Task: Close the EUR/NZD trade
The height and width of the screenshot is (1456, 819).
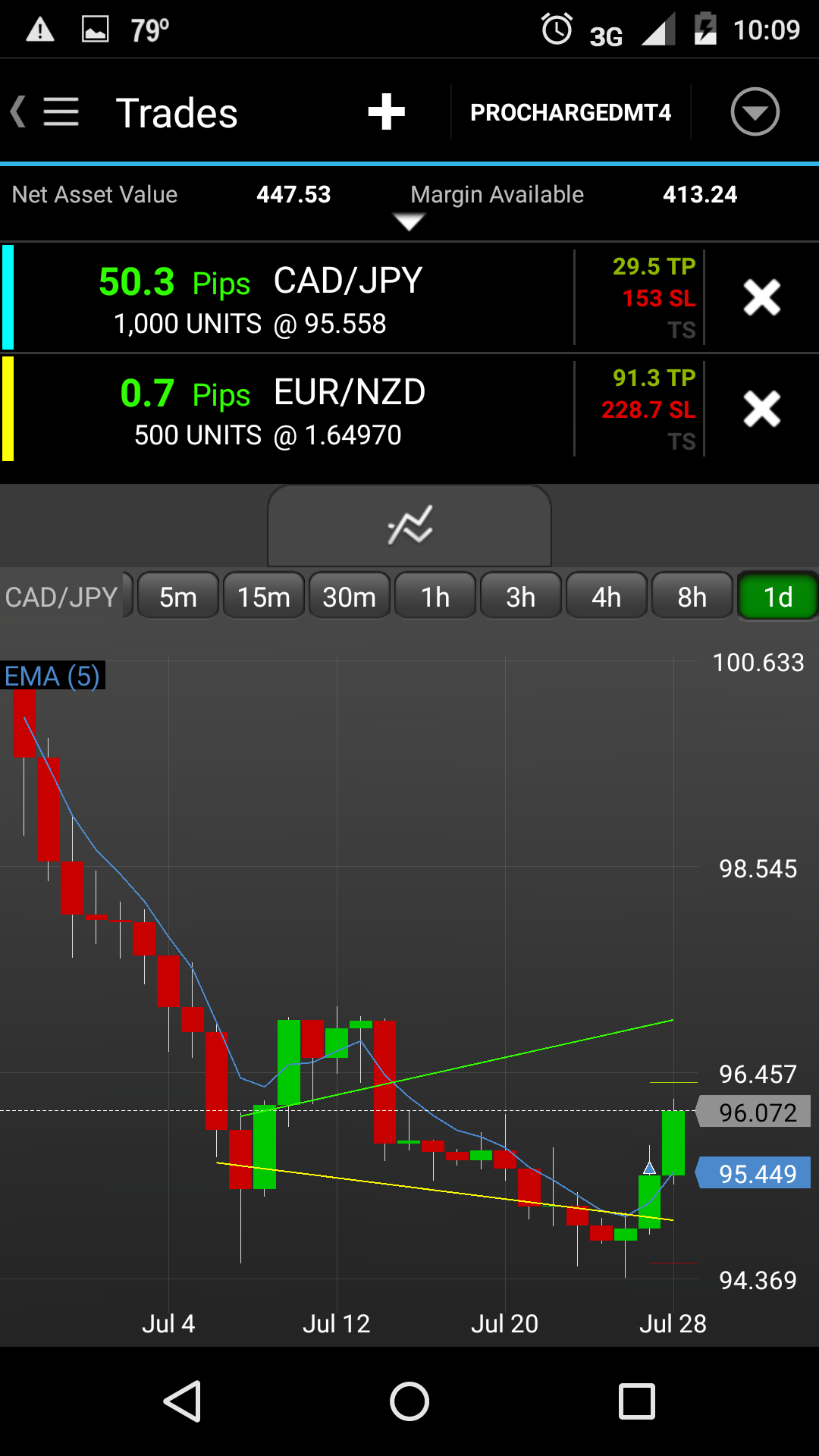Action: tap(761, 409)
